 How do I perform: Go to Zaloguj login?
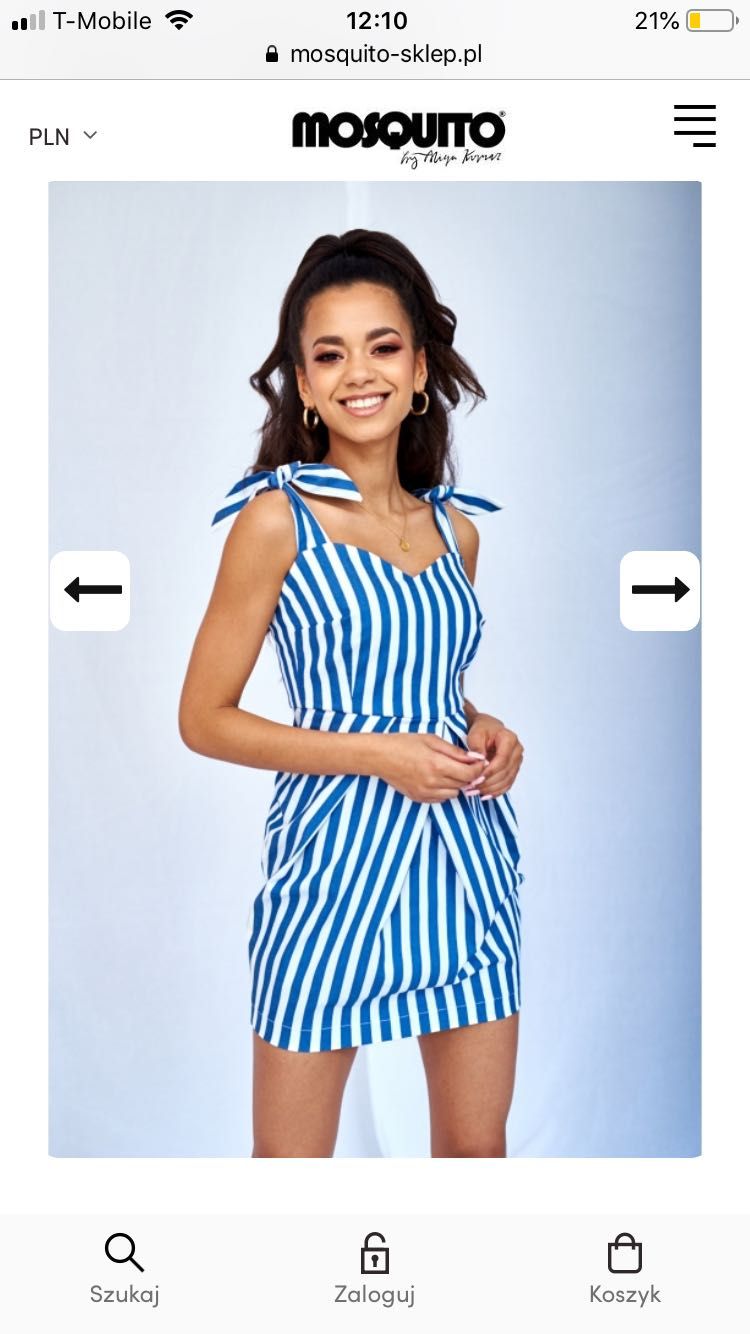375,1268
